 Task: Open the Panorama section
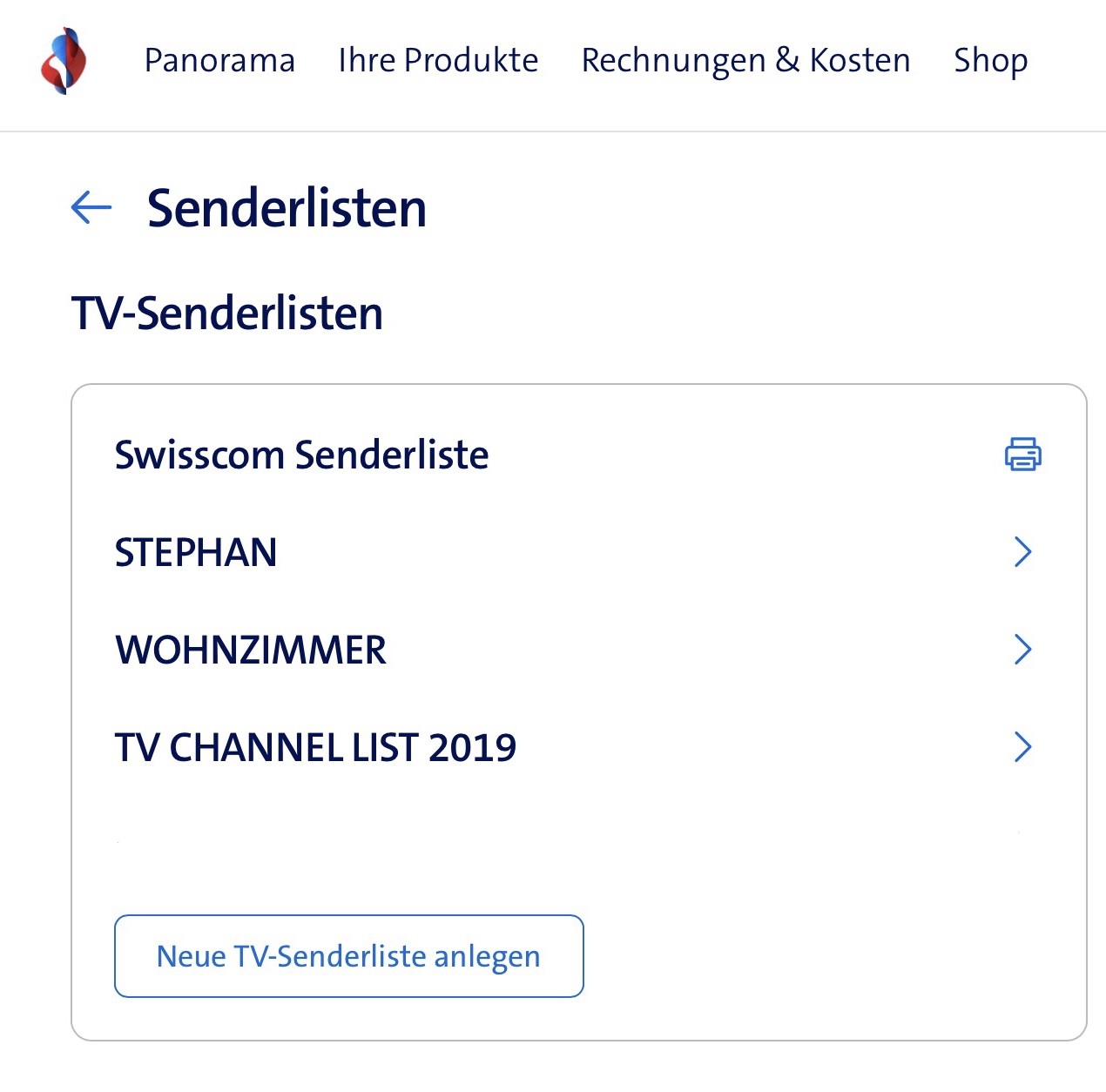pyautogui.click(x=219, y=61)
